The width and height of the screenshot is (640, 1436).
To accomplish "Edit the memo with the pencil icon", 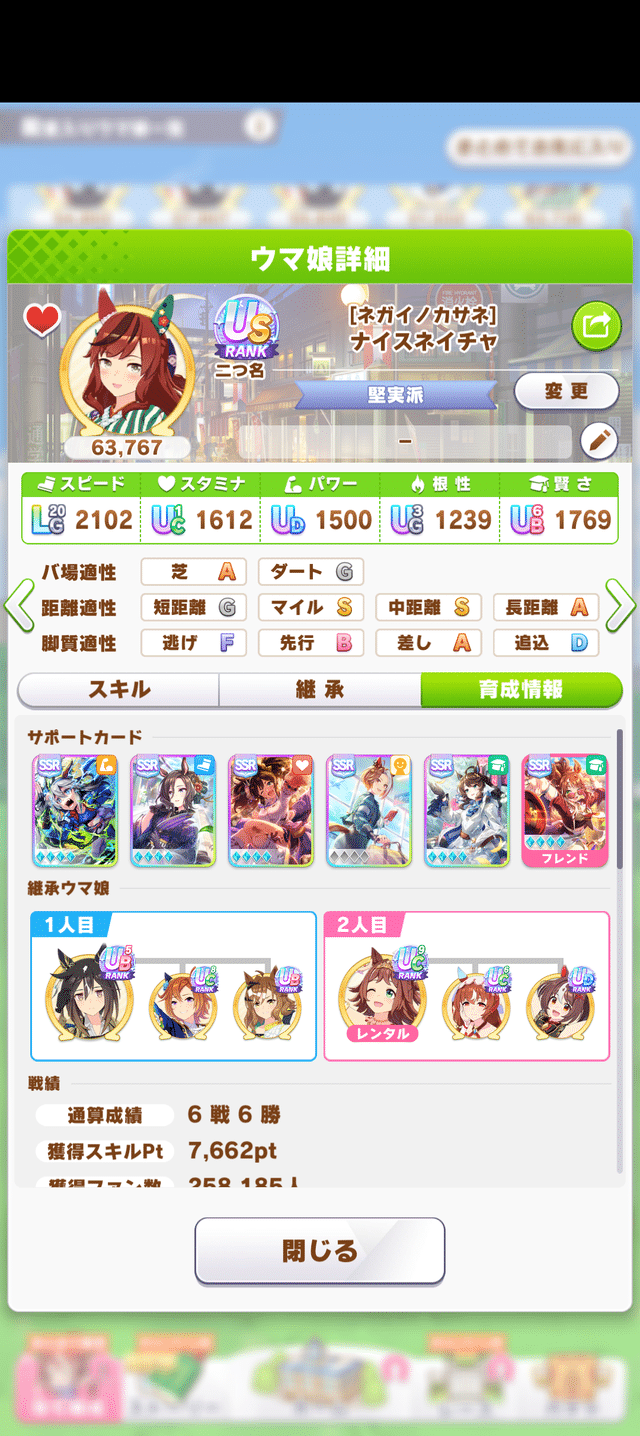I will click(x=598, y=440).
